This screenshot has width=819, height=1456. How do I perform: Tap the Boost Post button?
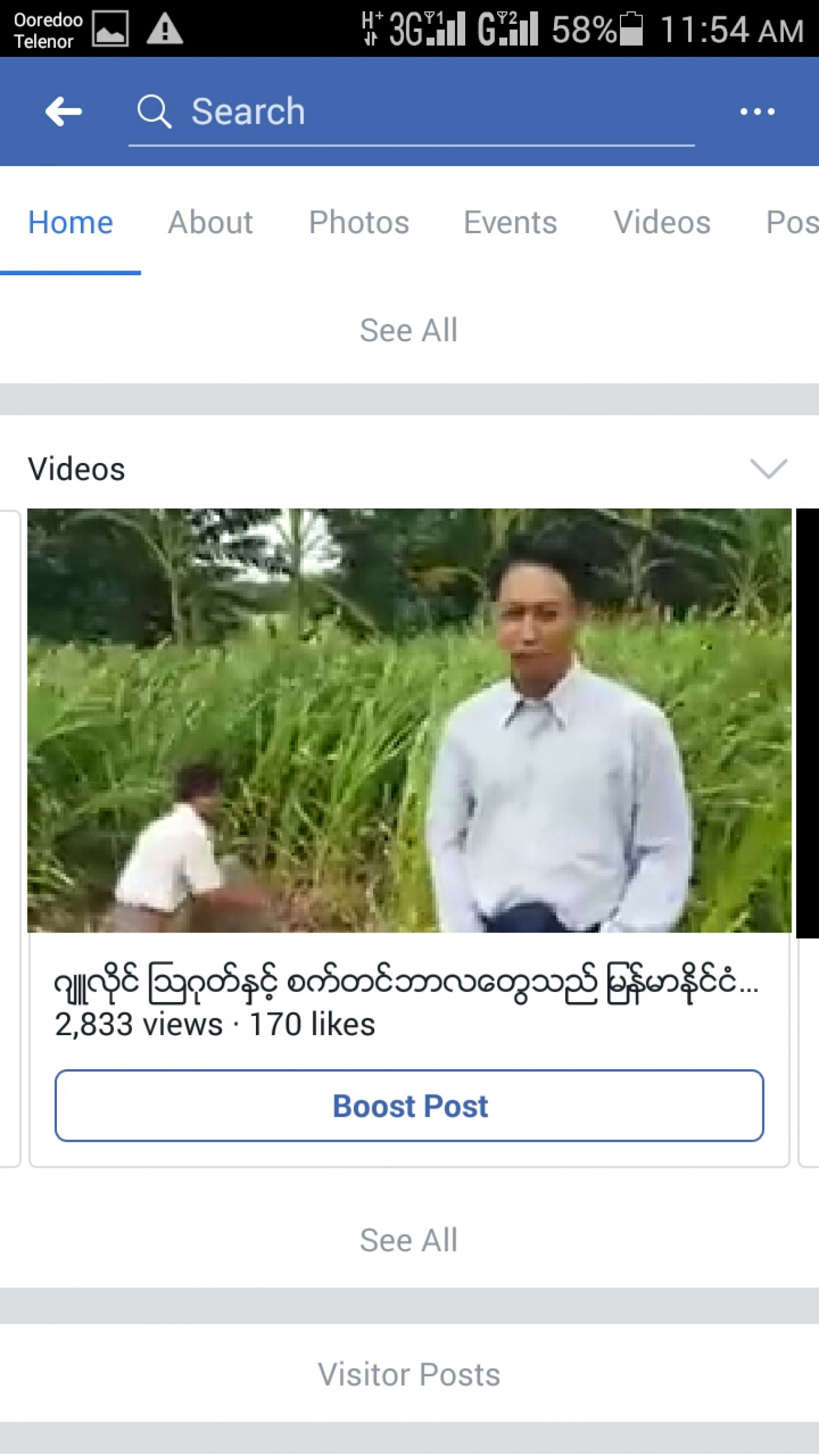point(409,1106)
